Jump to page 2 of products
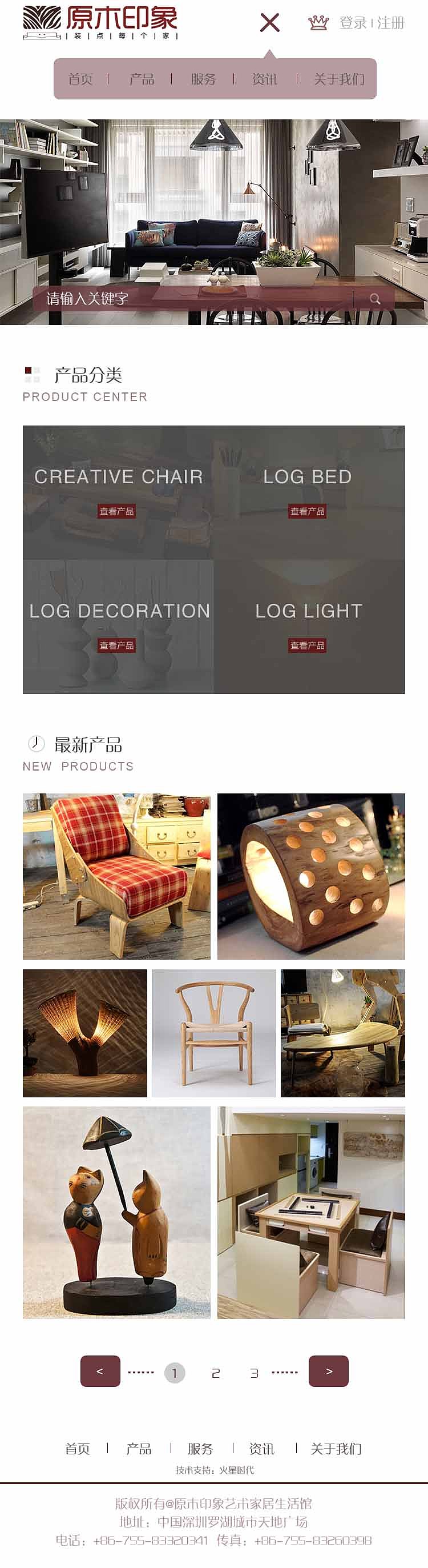Image resolution: width=428 pixels, height=1568 pixels. pos(215,1373)
